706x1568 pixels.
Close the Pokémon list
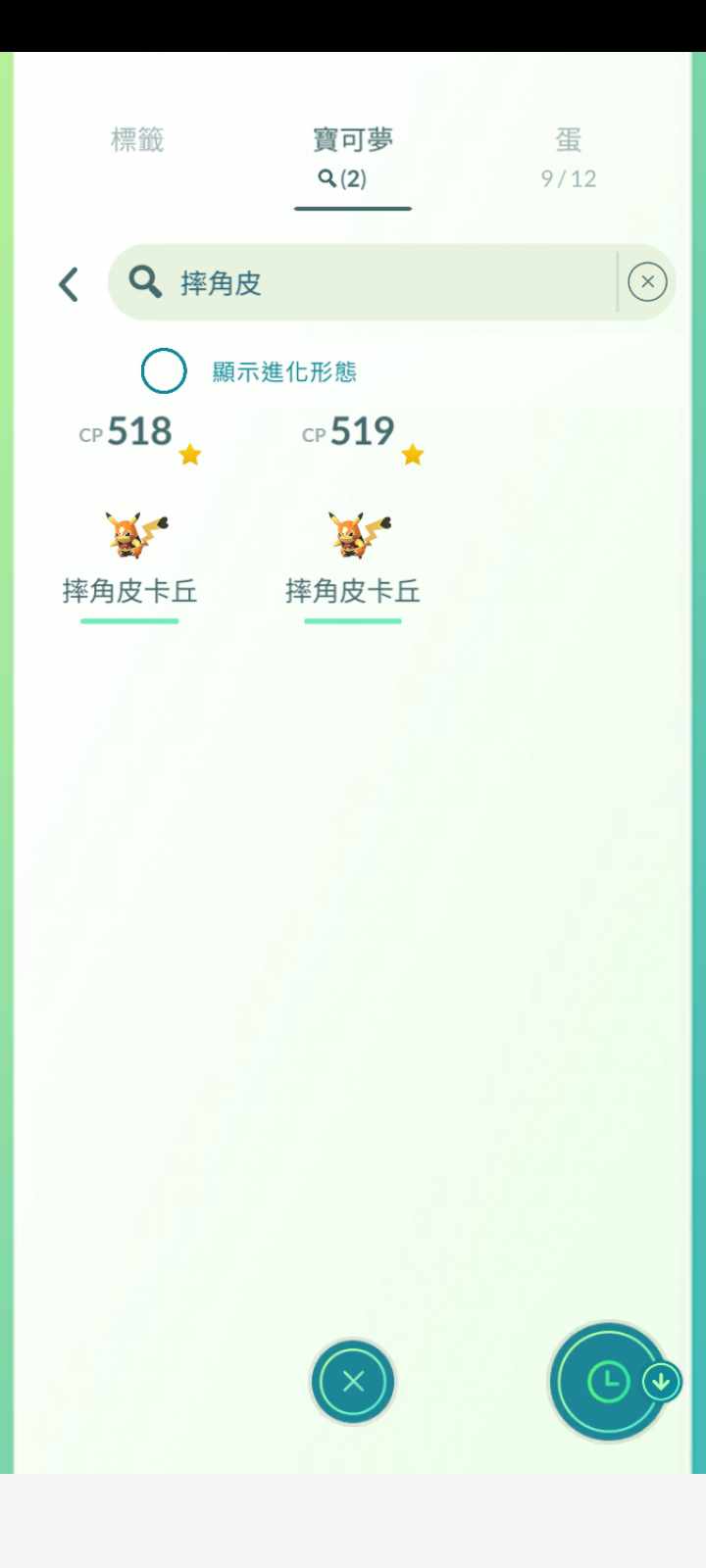tap(353, 1381)
